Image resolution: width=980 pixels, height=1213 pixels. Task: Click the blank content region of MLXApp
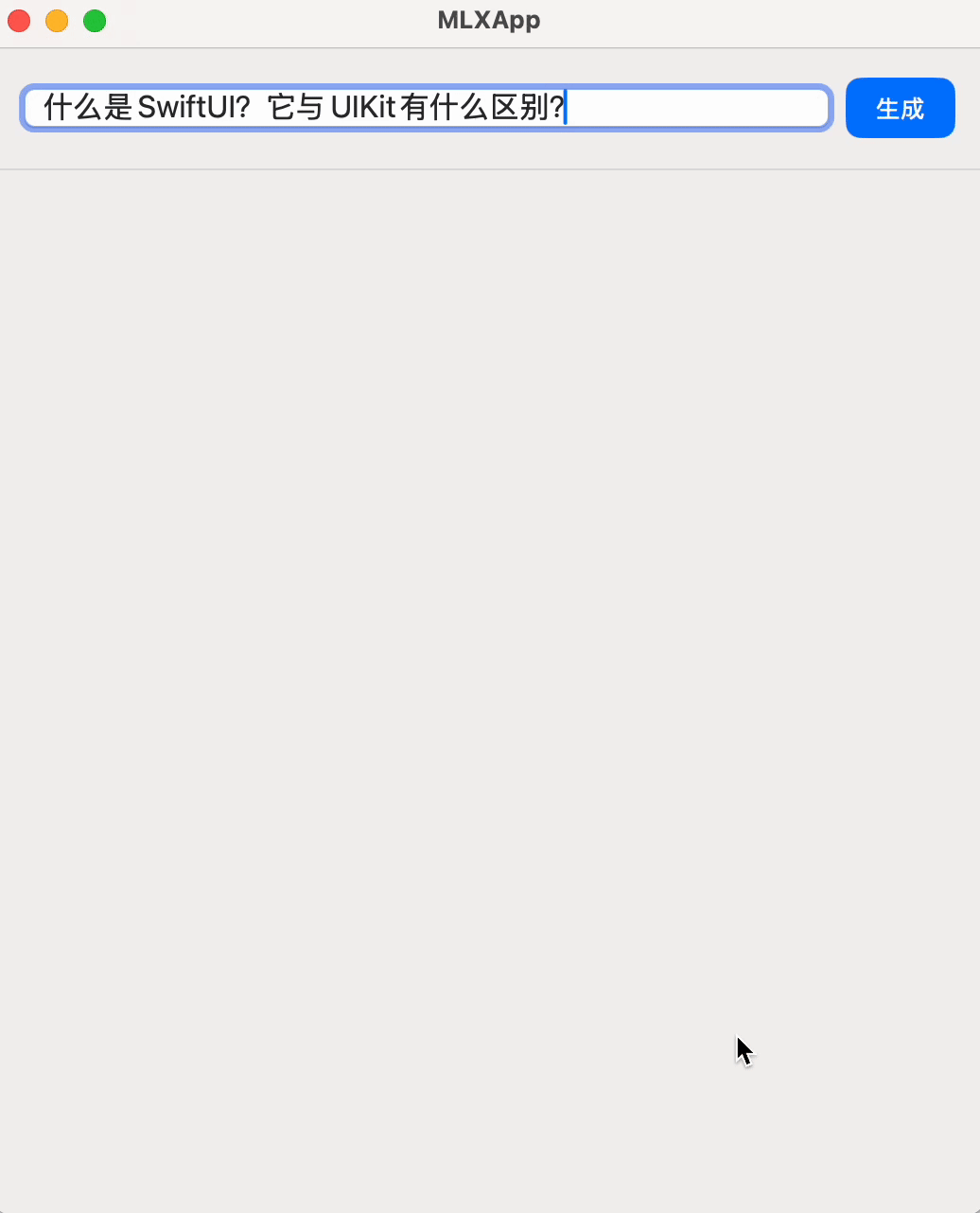click(490, 662)
